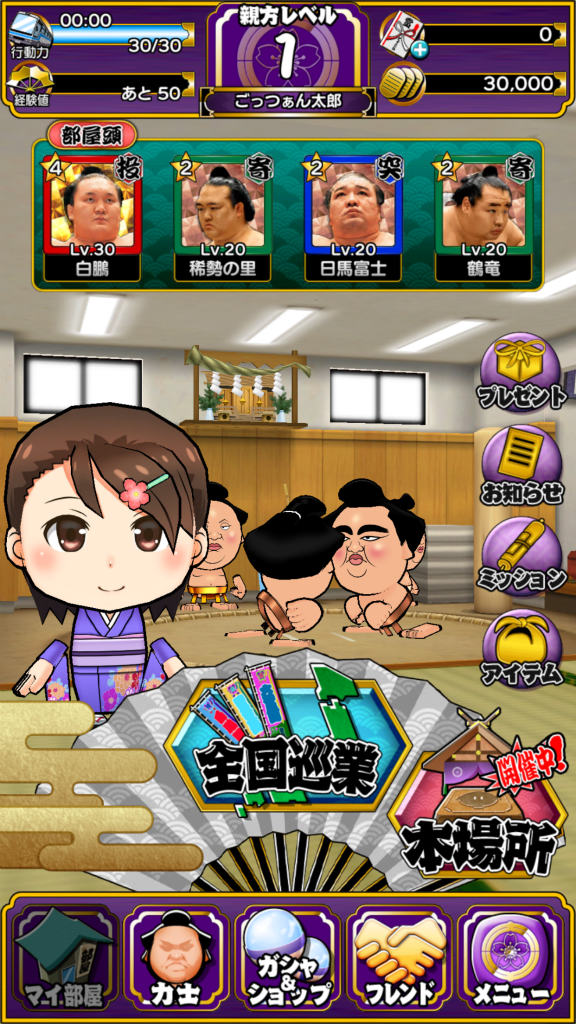Select the 鶴竜 wrestler card

click(484, 217)
